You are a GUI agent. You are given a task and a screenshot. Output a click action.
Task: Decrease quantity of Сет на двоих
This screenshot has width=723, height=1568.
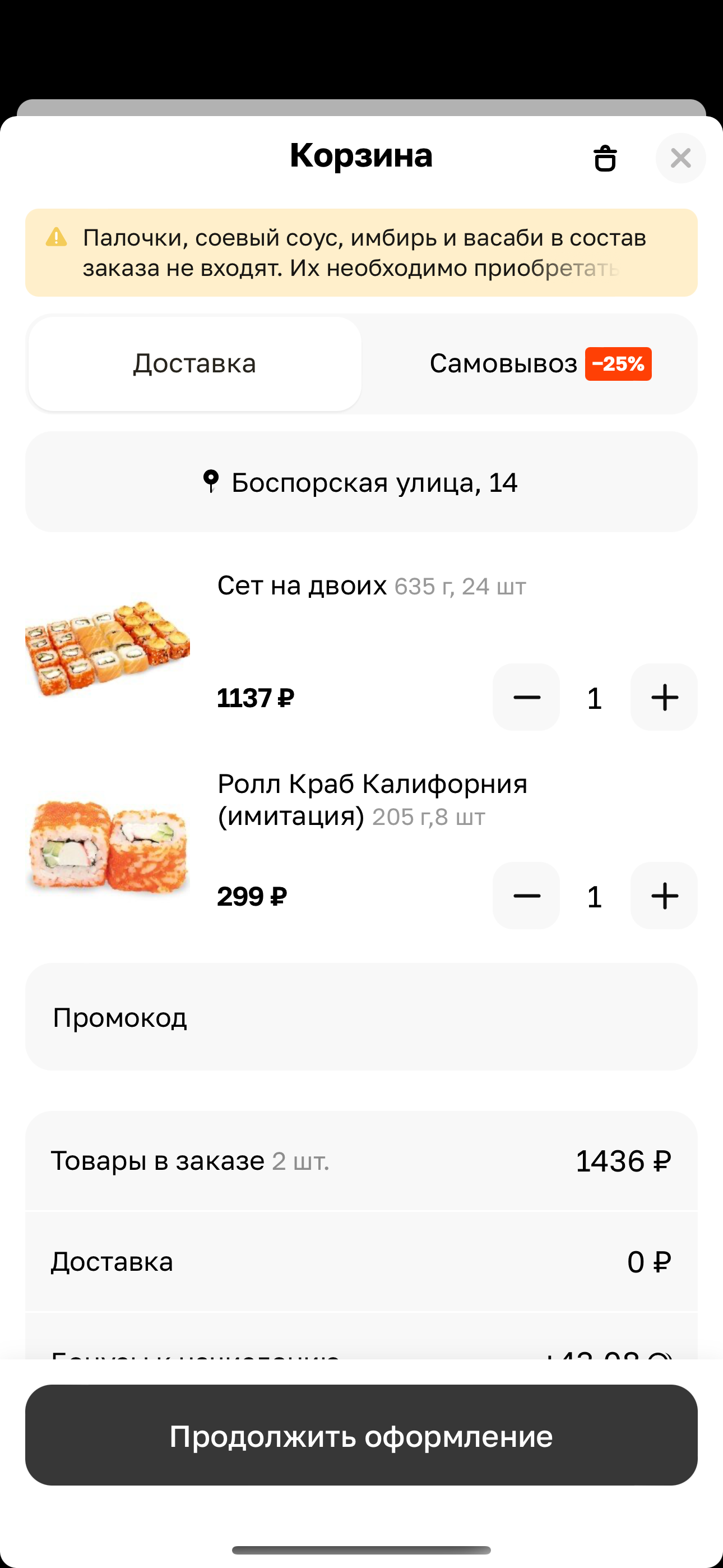tap(526, 698)
